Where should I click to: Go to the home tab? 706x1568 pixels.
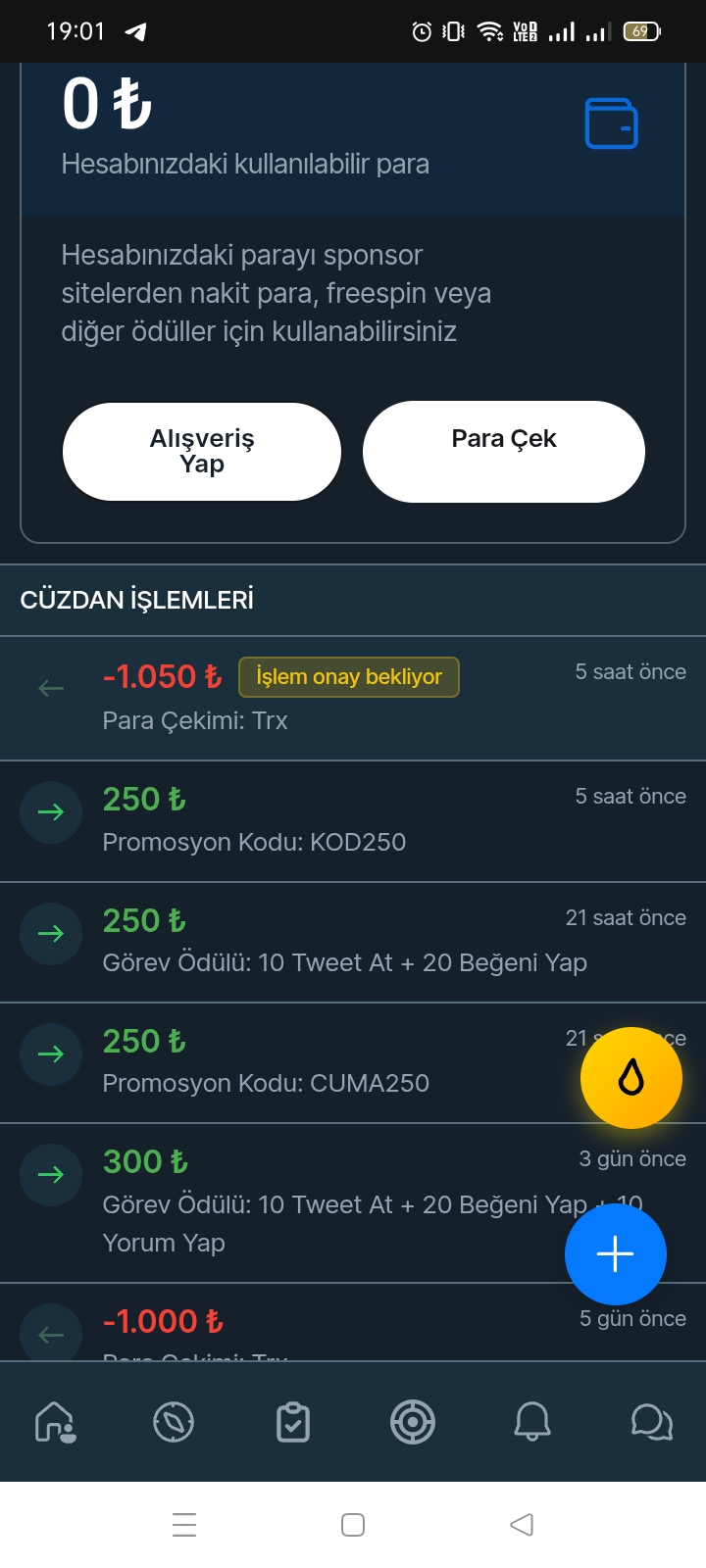coord(55,1422)
